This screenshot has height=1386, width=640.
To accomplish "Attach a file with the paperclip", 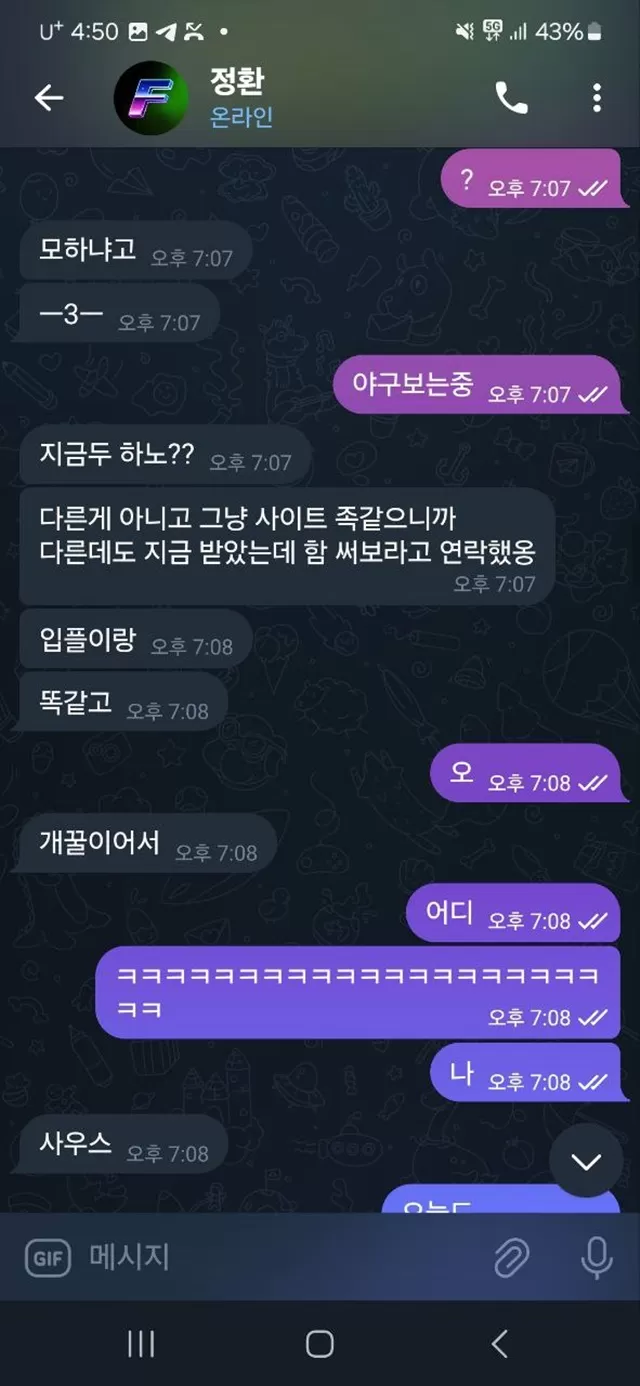I will coord(512,1258).
